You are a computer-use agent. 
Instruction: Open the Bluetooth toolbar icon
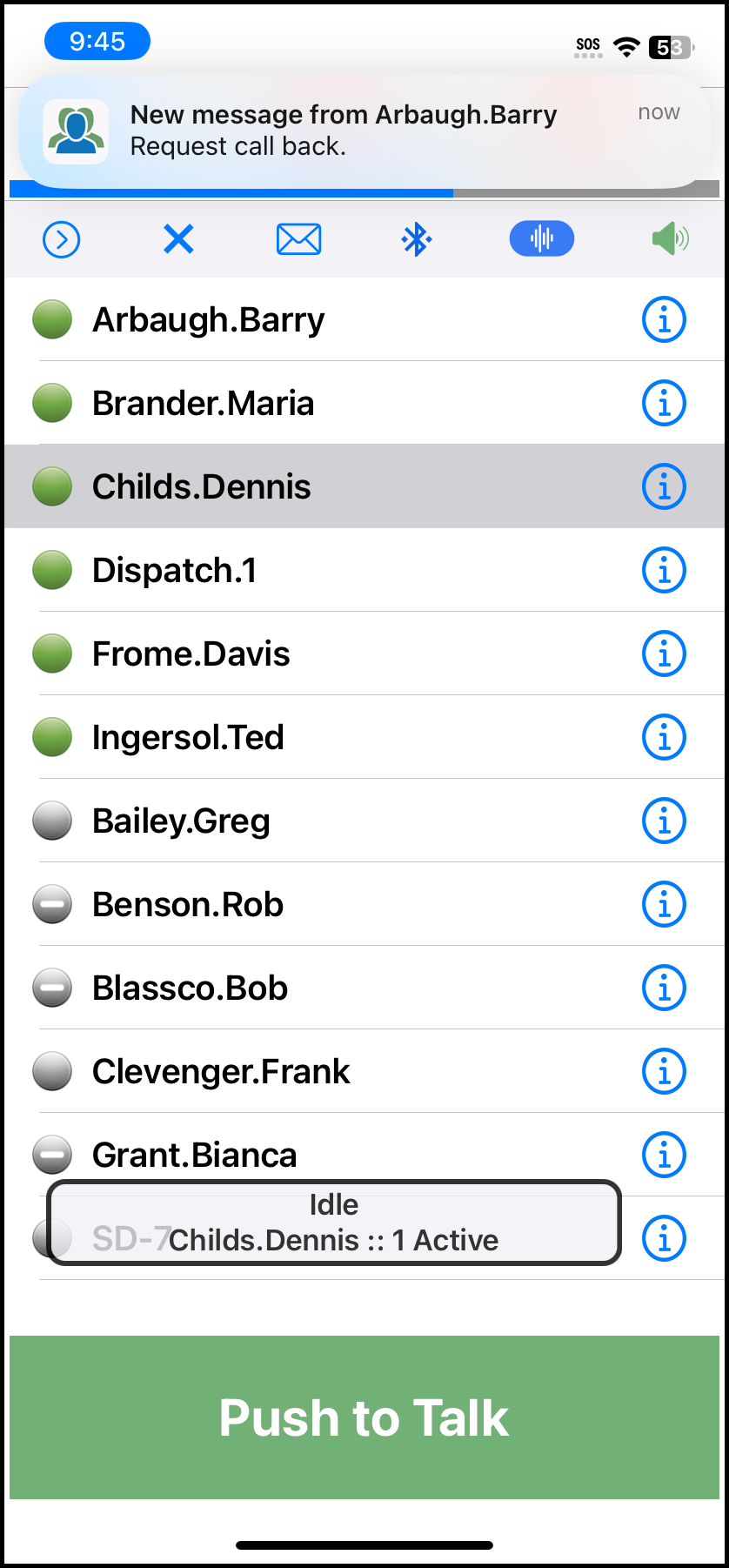[x=417, y=239]
